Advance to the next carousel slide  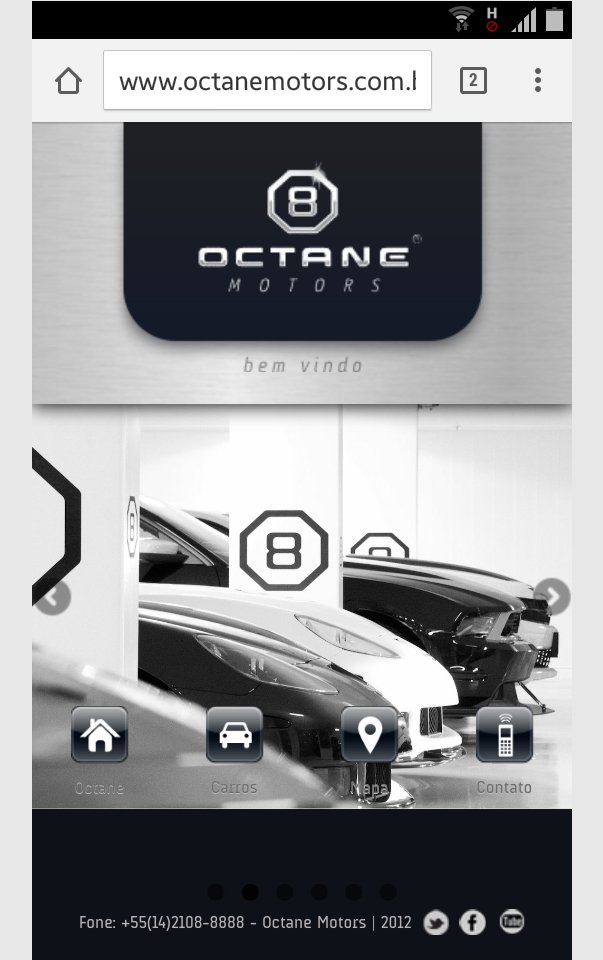coord(552,596)
